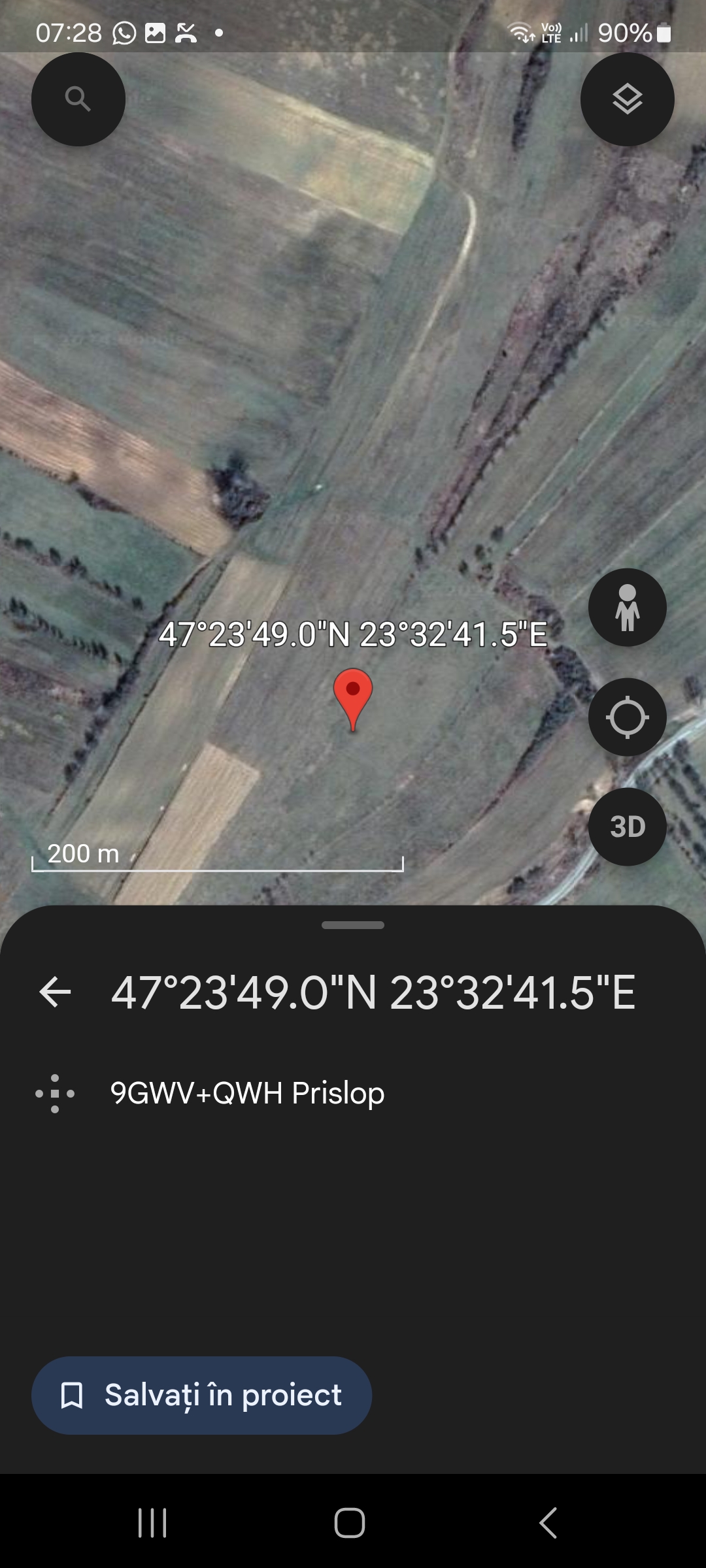Tap the bottom sheet drag handle
The image size is (706, 1568).
[353, 925]
